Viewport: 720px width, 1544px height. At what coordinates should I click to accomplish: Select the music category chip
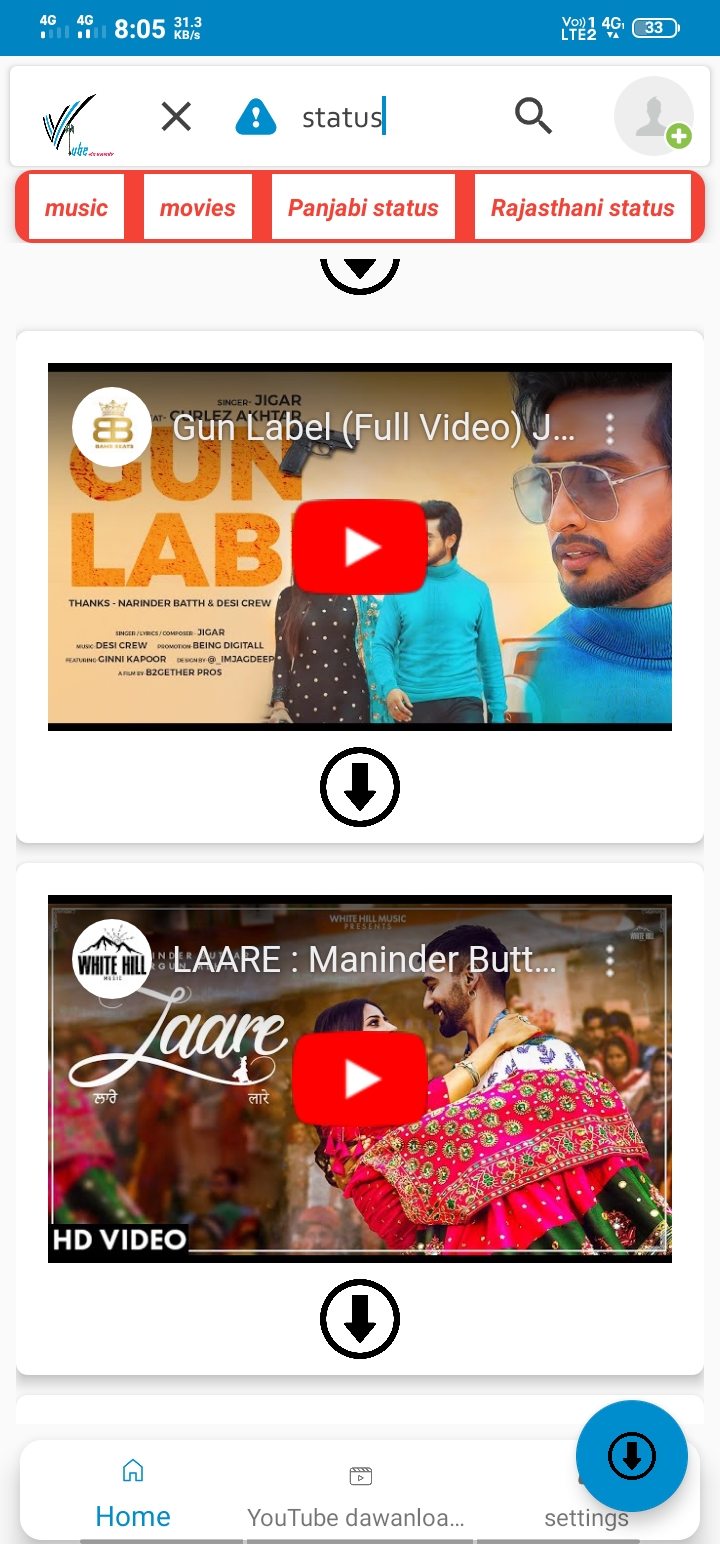tap(76, 207)
